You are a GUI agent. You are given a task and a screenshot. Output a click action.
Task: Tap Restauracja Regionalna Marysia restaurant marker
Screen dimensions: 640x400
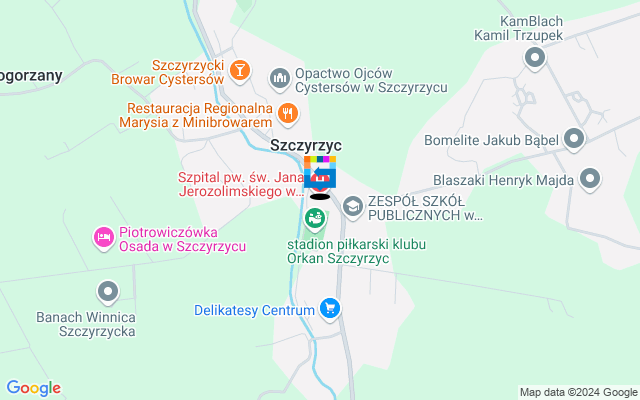tap(288, 113)
